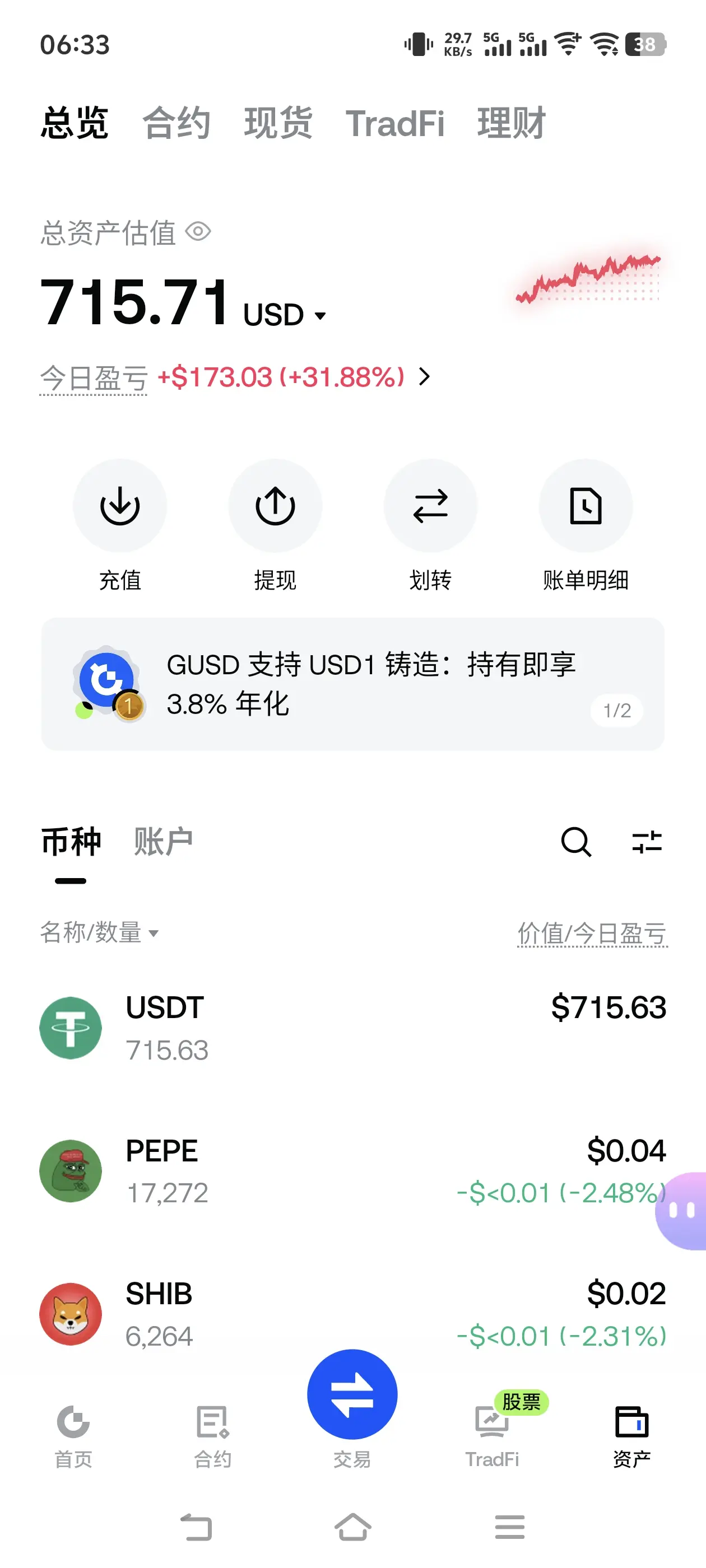Viewport: 706px width, 1568px height.
Task: Go to 首页 home in bottom navigation
Action: point(73,1436)
